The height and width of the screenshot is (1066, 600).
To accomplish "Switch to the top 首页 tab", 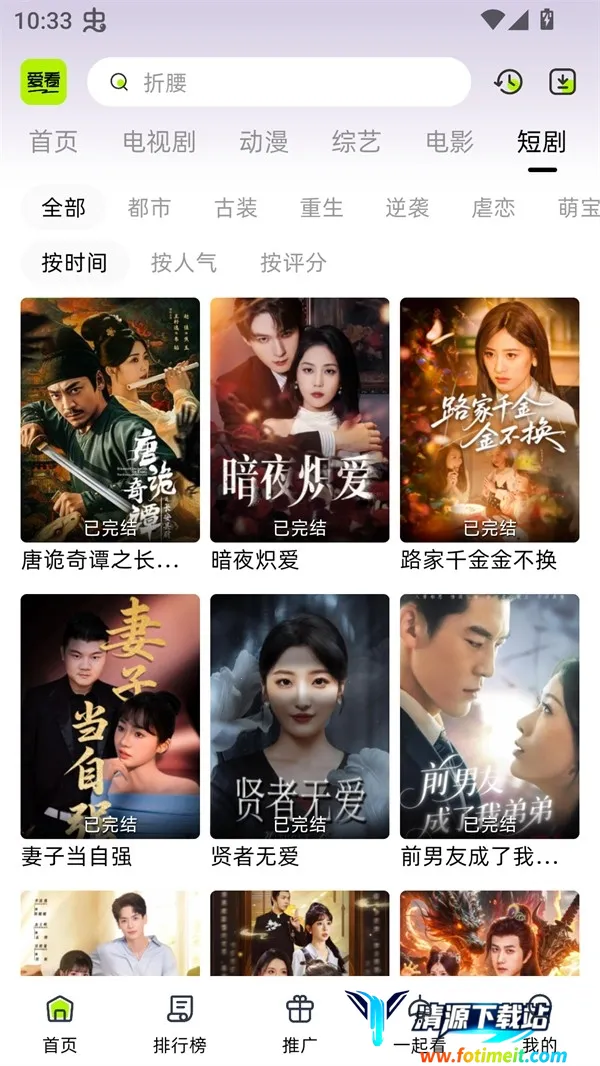I will (54, 142).
